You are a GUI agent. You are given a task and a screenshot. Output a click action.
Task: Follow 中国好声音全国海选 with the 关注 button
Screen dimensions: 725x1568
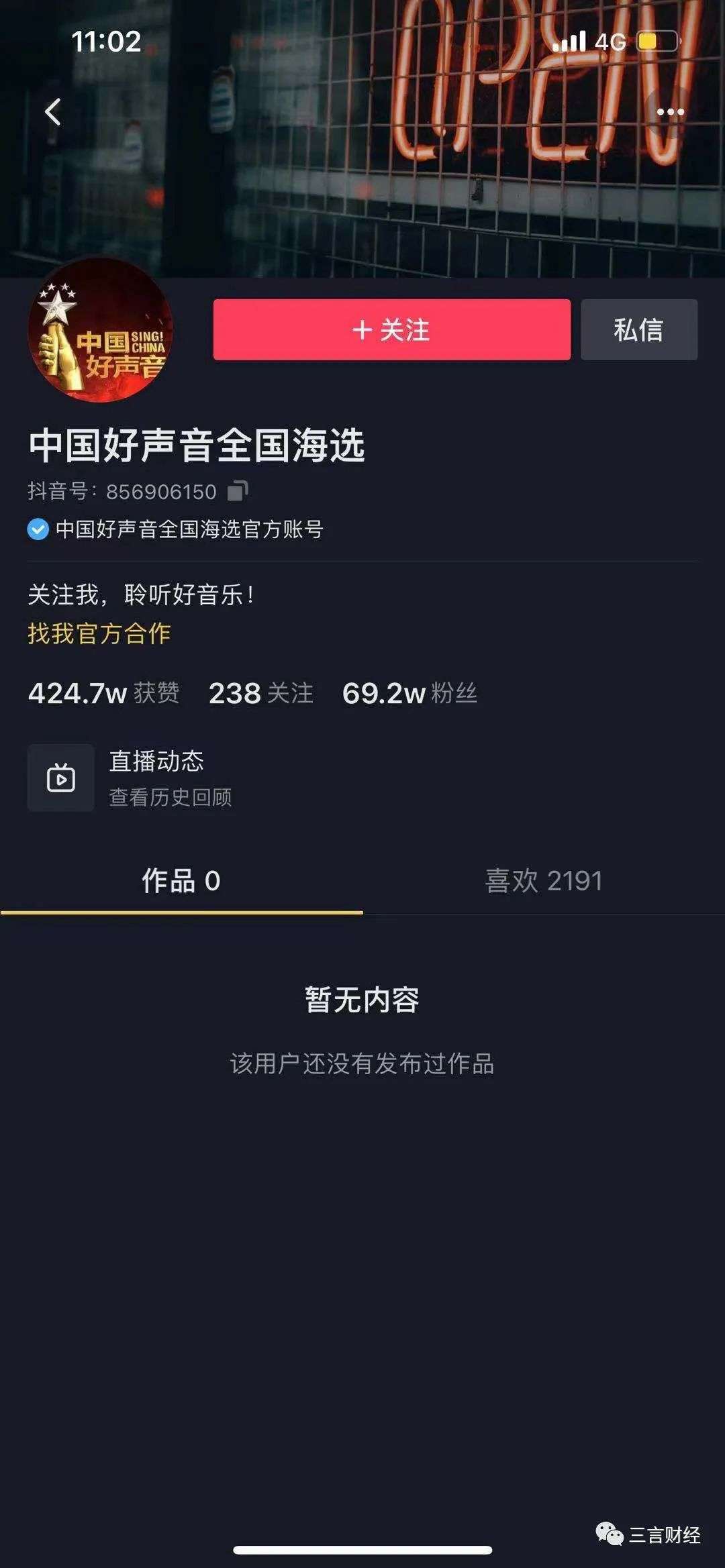click(391, 330)
